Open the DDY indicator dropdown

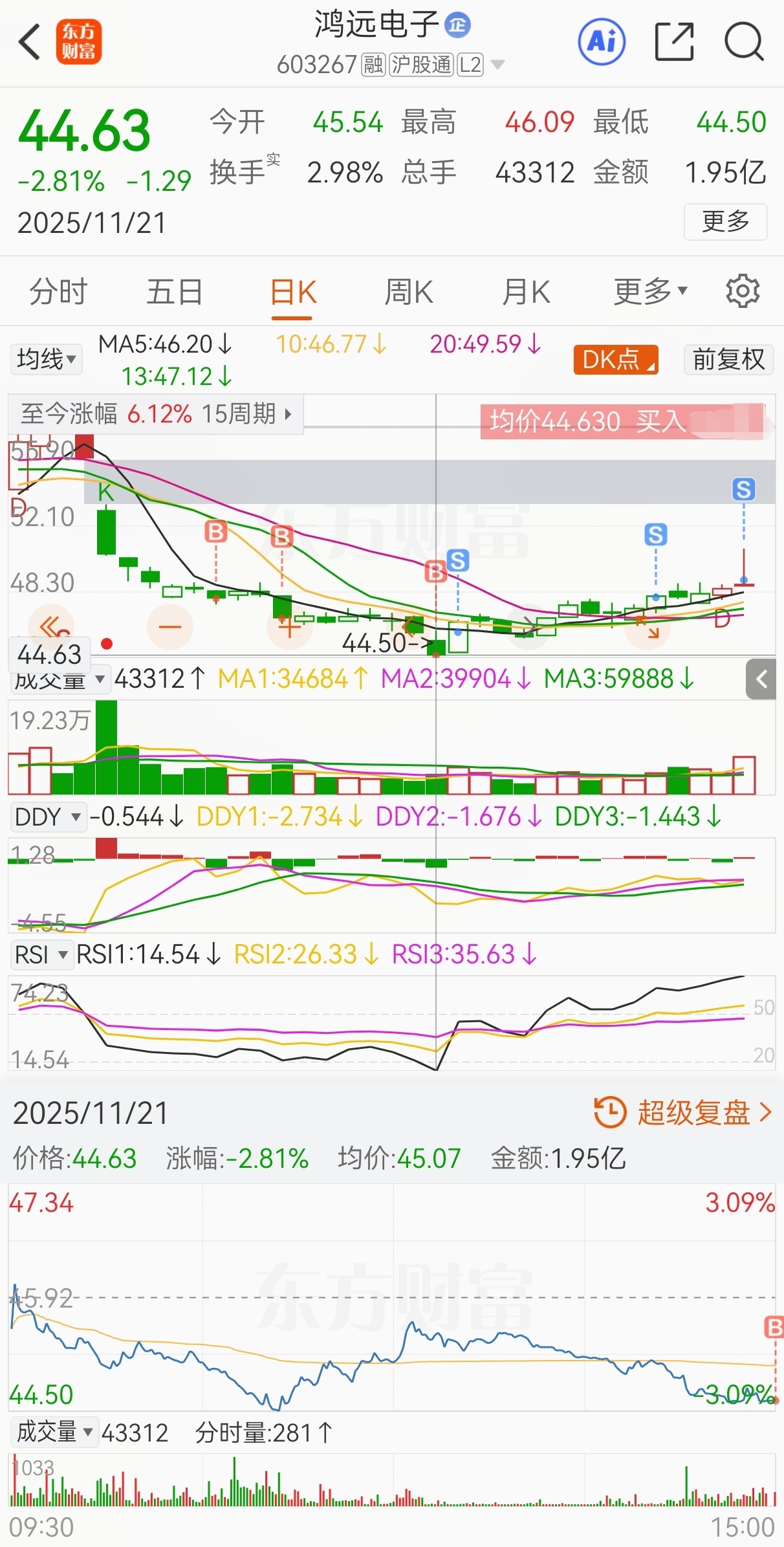(x=47, y=817)
